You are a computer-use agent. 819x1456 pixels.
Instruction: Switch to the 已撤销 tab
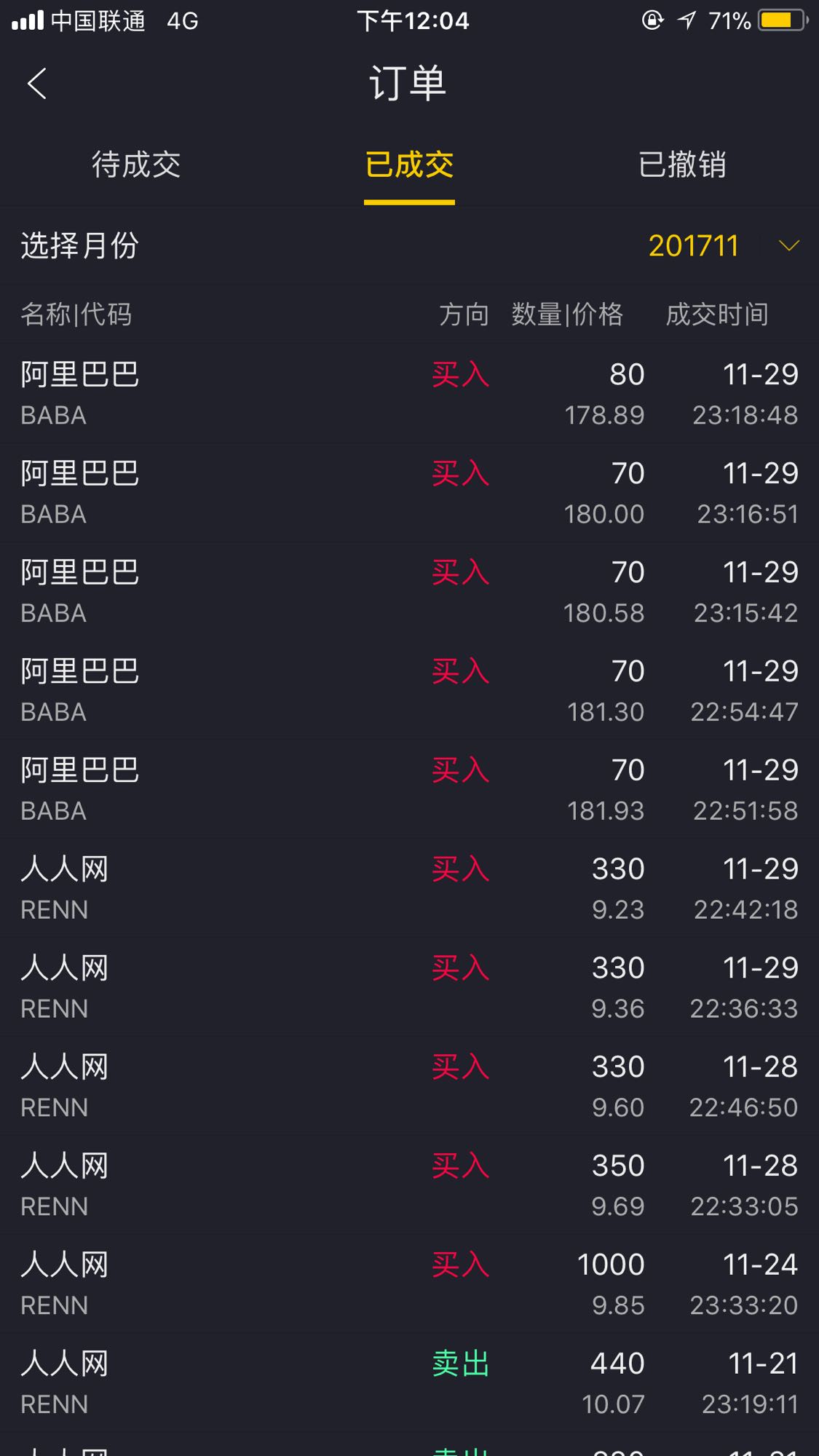pos(682,165)
